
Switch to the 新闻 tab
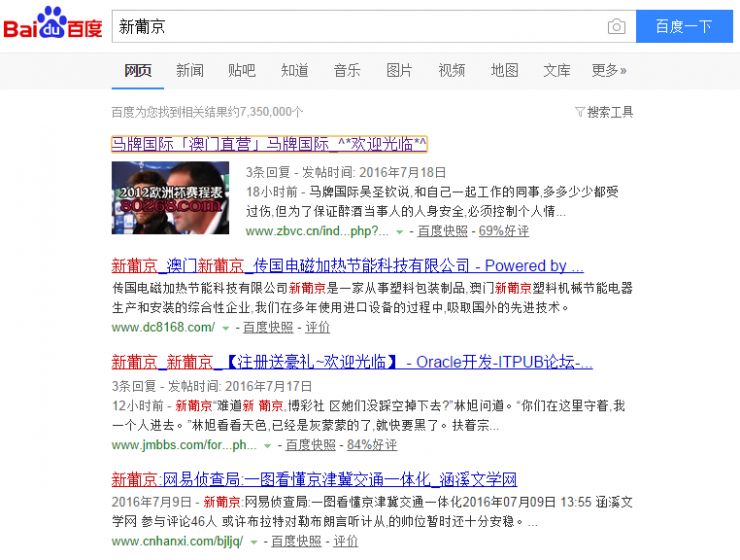point(190,70)
